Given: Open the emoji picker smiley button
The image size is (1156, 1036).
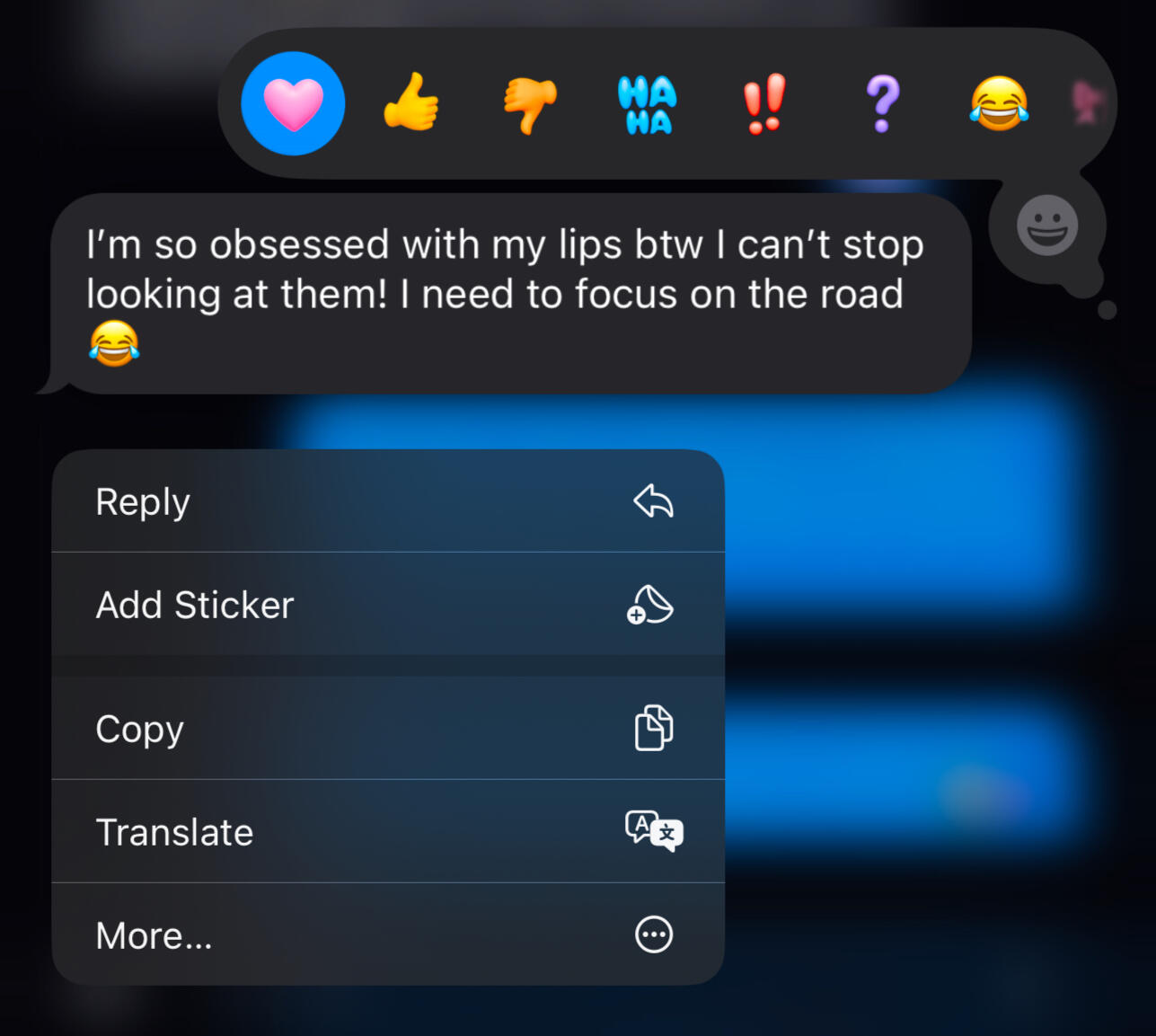Looking at the screenshot, I should (x=1046, y=226).
